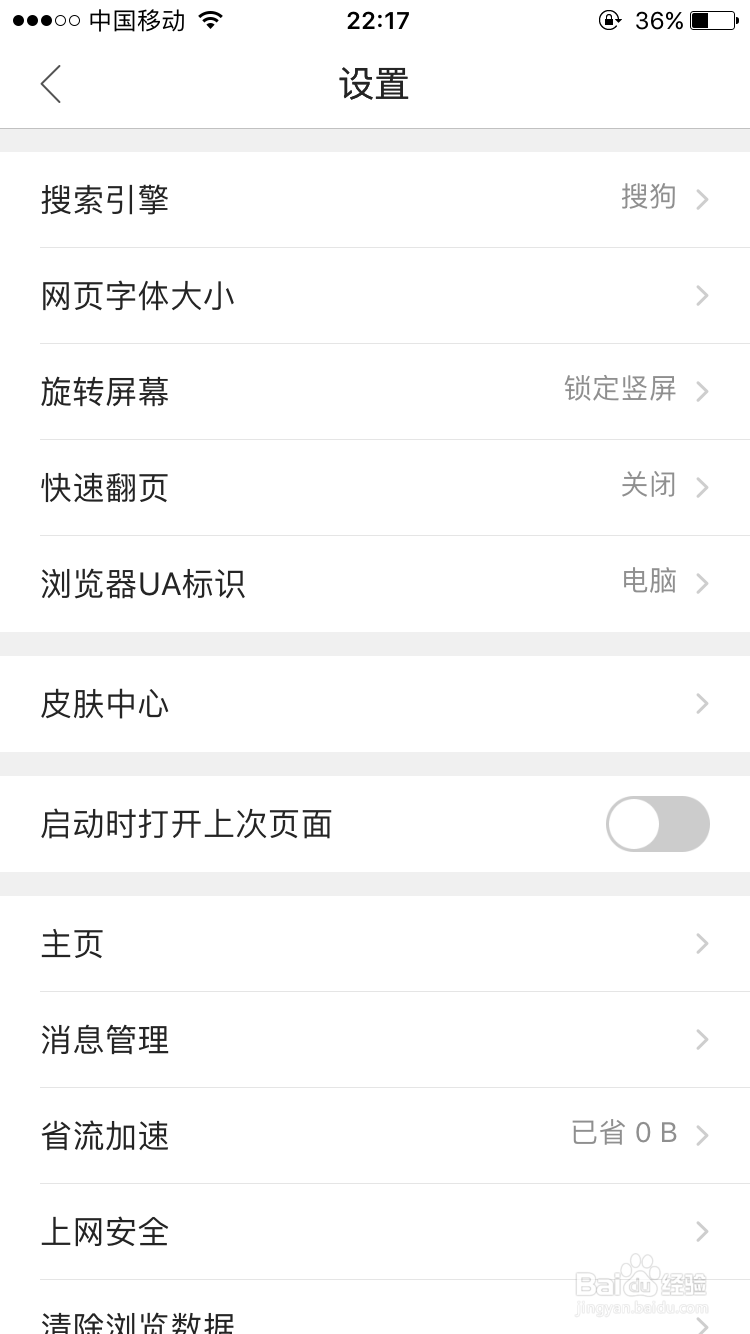The image size is (750, 1334).
Task: Toggle 启动时打开上次页面 switch on
Action: pos(657,823)
